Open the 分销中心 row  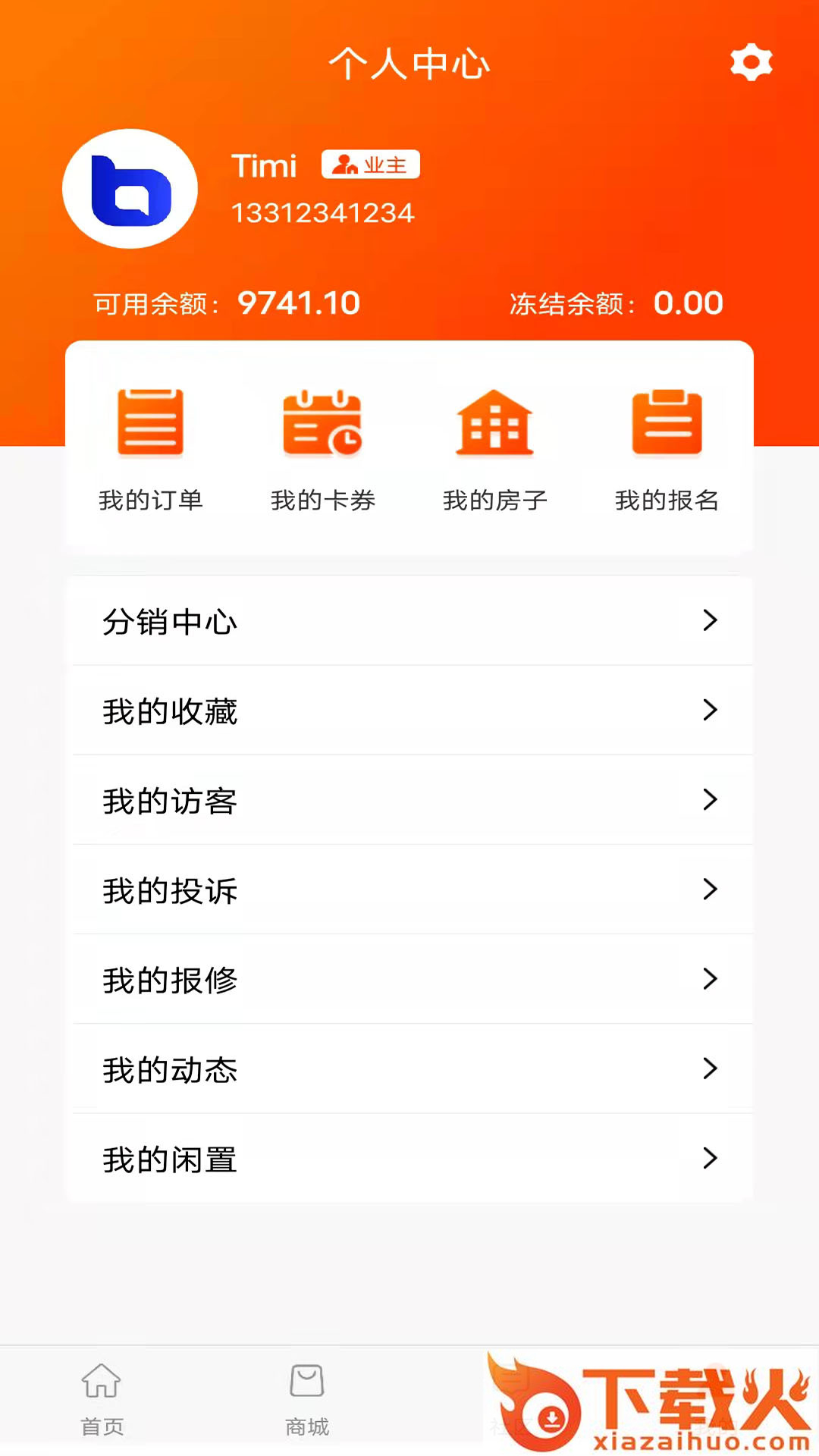[409, 621]
